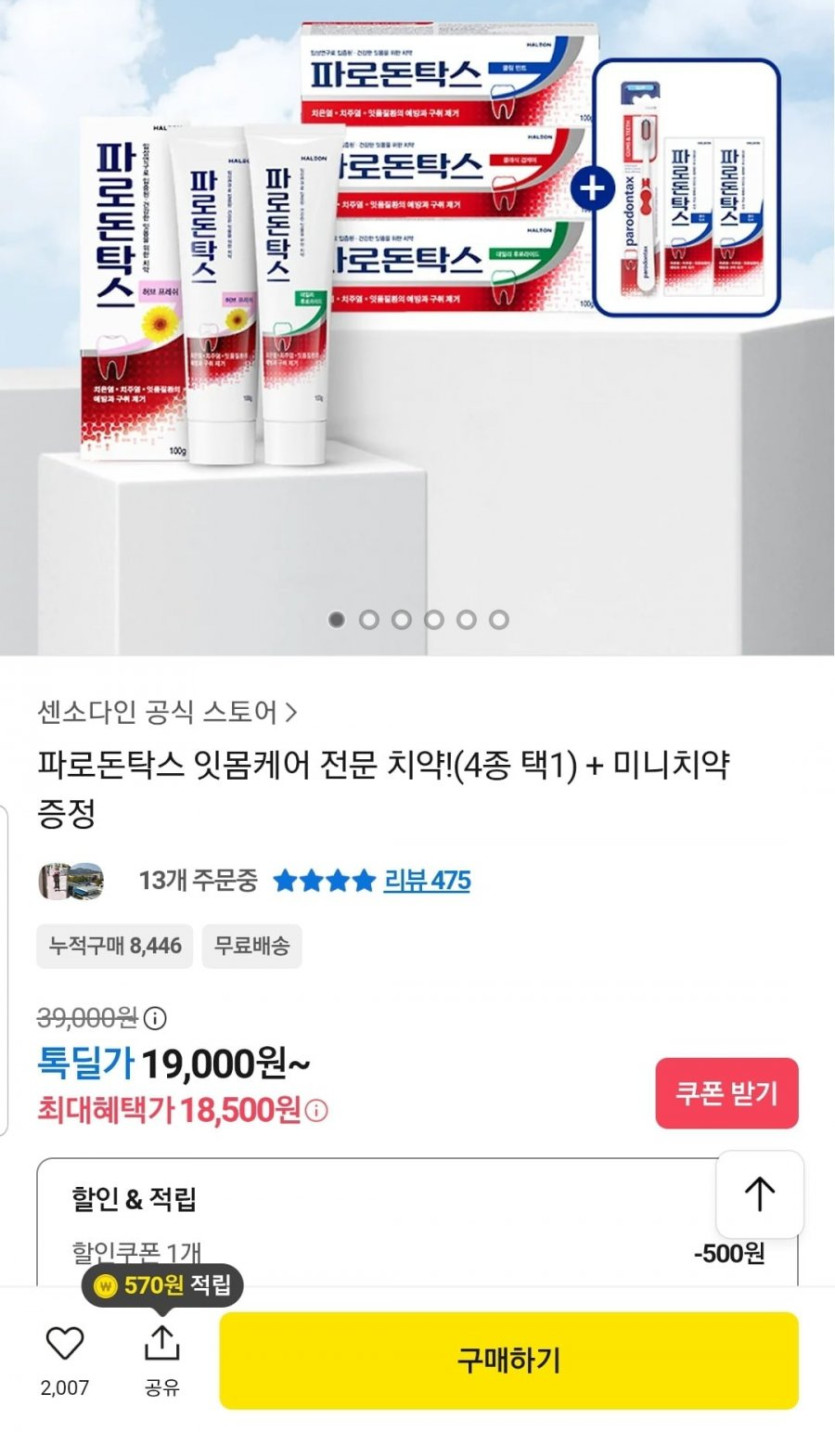
Task: Open the 리뷰 475 reviews link
Action: tap(426, 881)
